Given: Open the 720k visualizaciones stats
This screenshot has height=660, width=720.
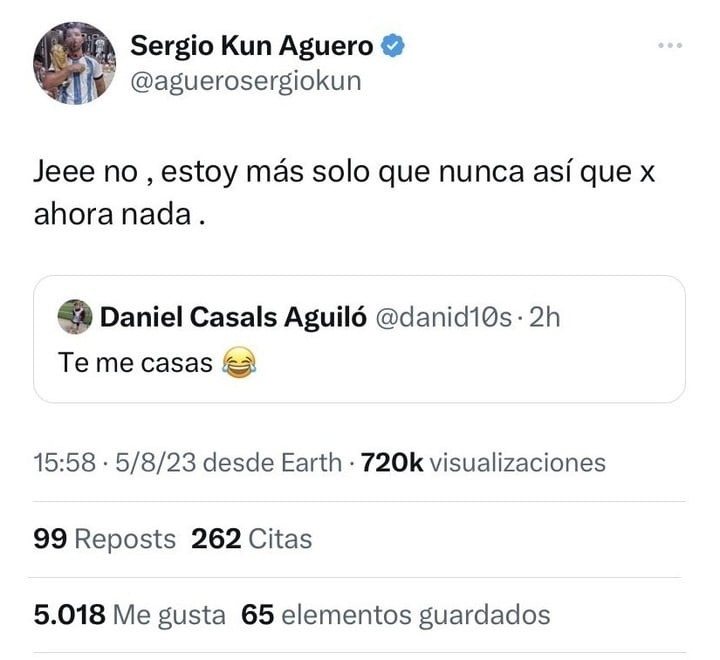Looking at the screenshot, I should click(x=482, y=463).
